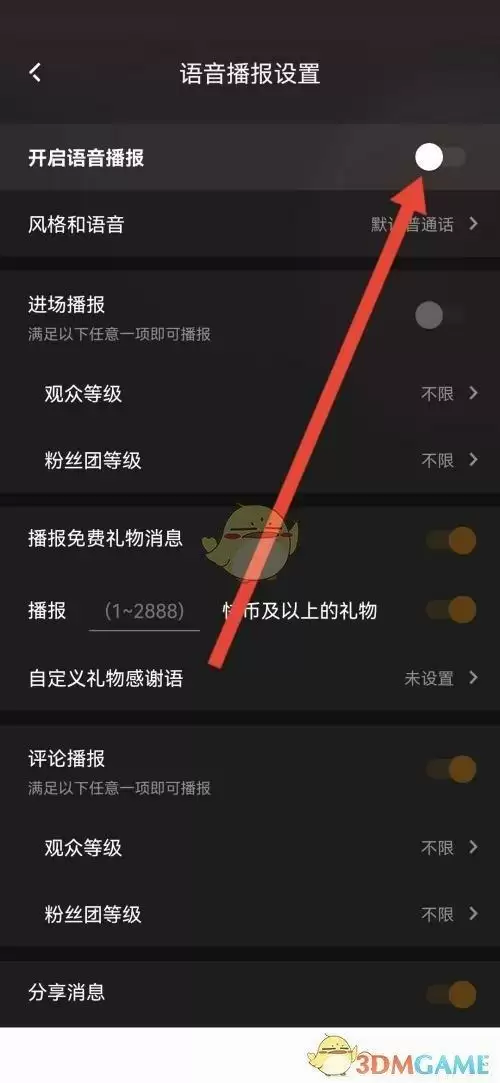Open 风格和语音 settings
Viewport: 500px width, 1083px height.
click(x=250, y=224)
